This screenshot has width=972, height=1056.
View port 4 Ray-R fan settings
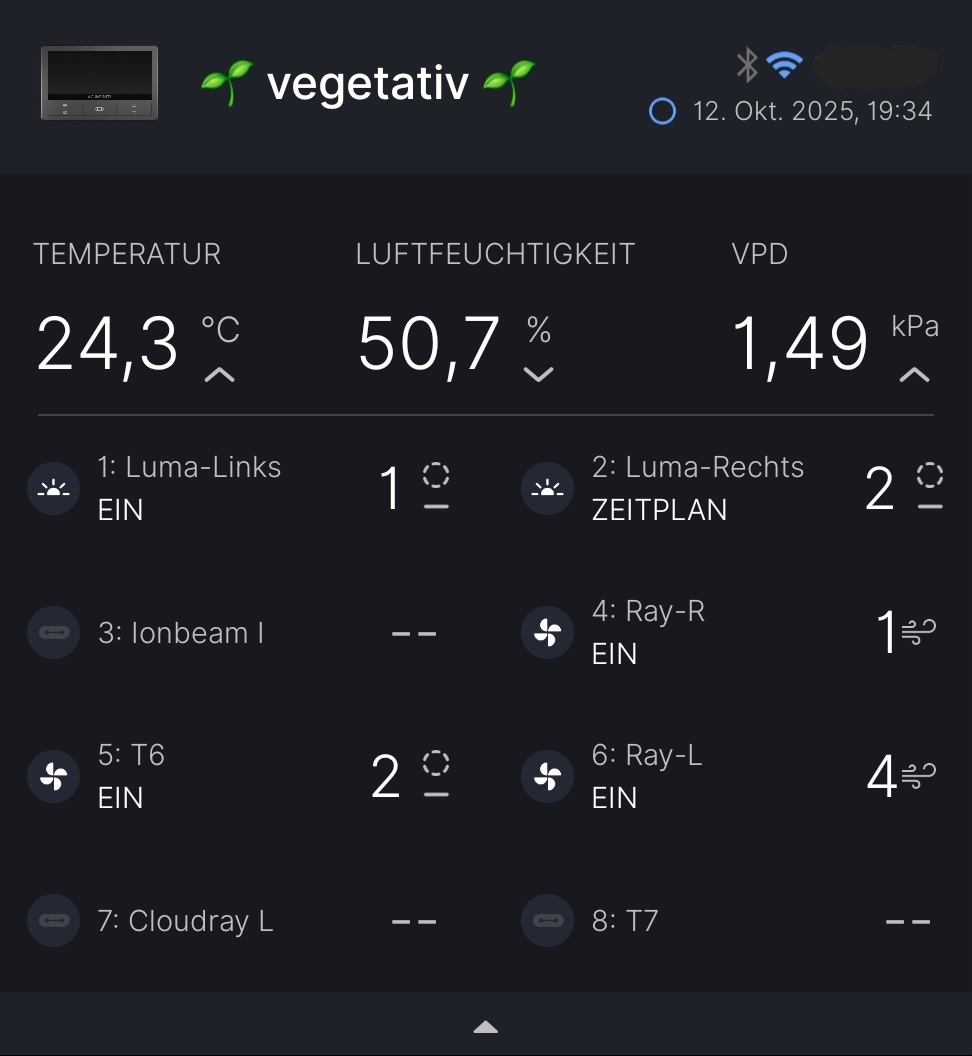coord(648,632)
